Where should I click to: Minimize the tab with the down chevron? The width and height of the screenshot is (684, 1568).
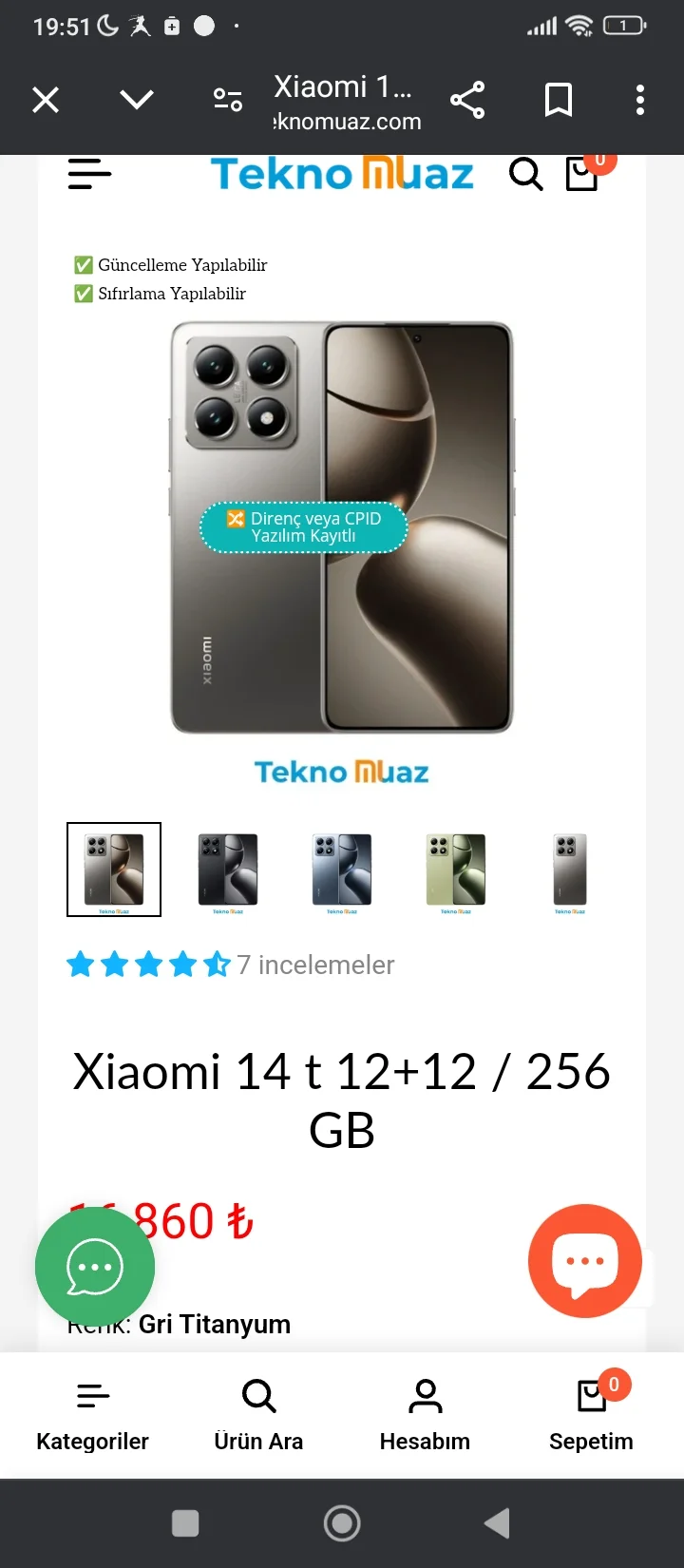137,100
